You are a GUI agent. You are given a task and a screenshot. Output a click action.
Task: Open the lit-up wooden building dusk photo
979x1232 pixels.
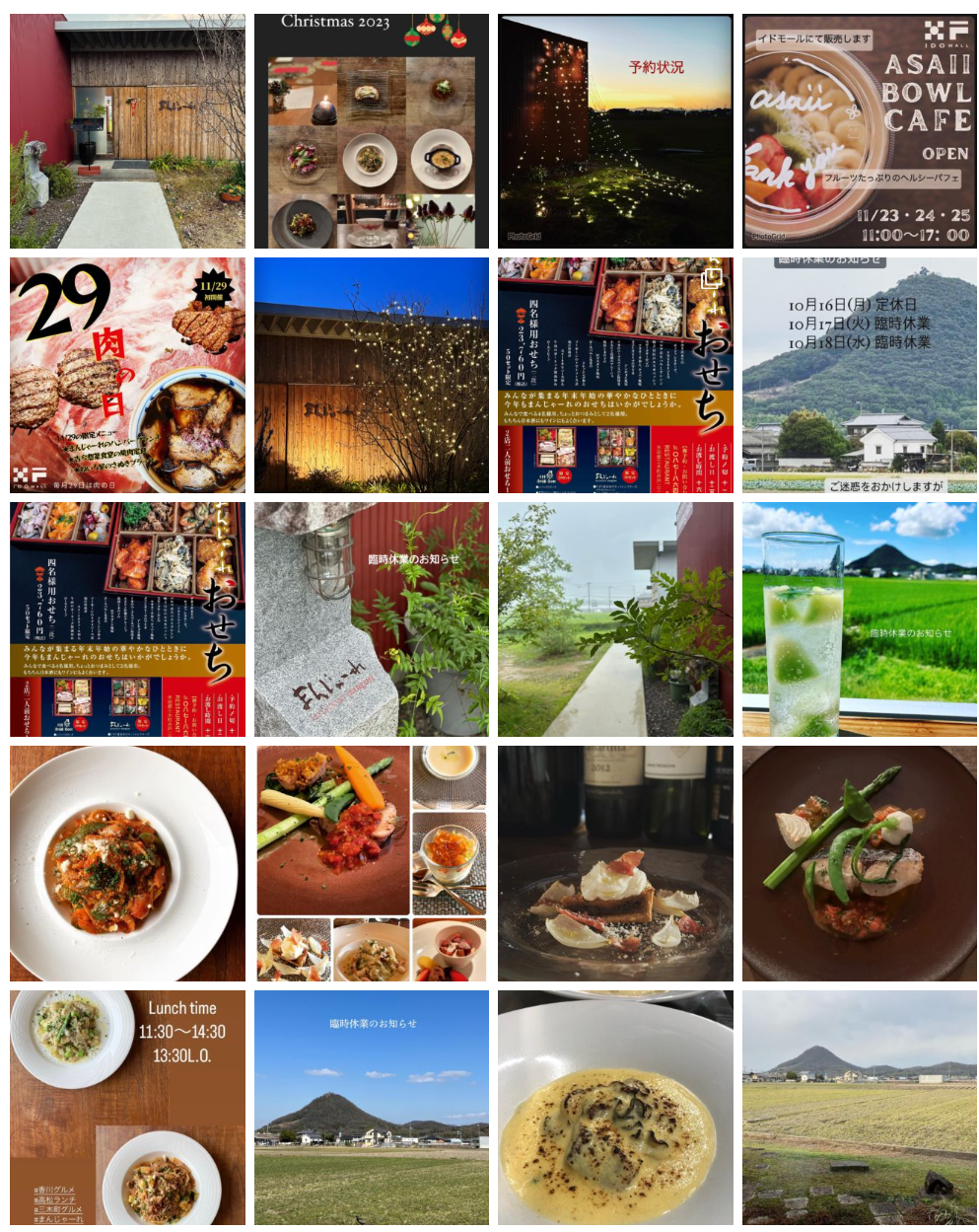pyautogui.click(x=372, y=376)
